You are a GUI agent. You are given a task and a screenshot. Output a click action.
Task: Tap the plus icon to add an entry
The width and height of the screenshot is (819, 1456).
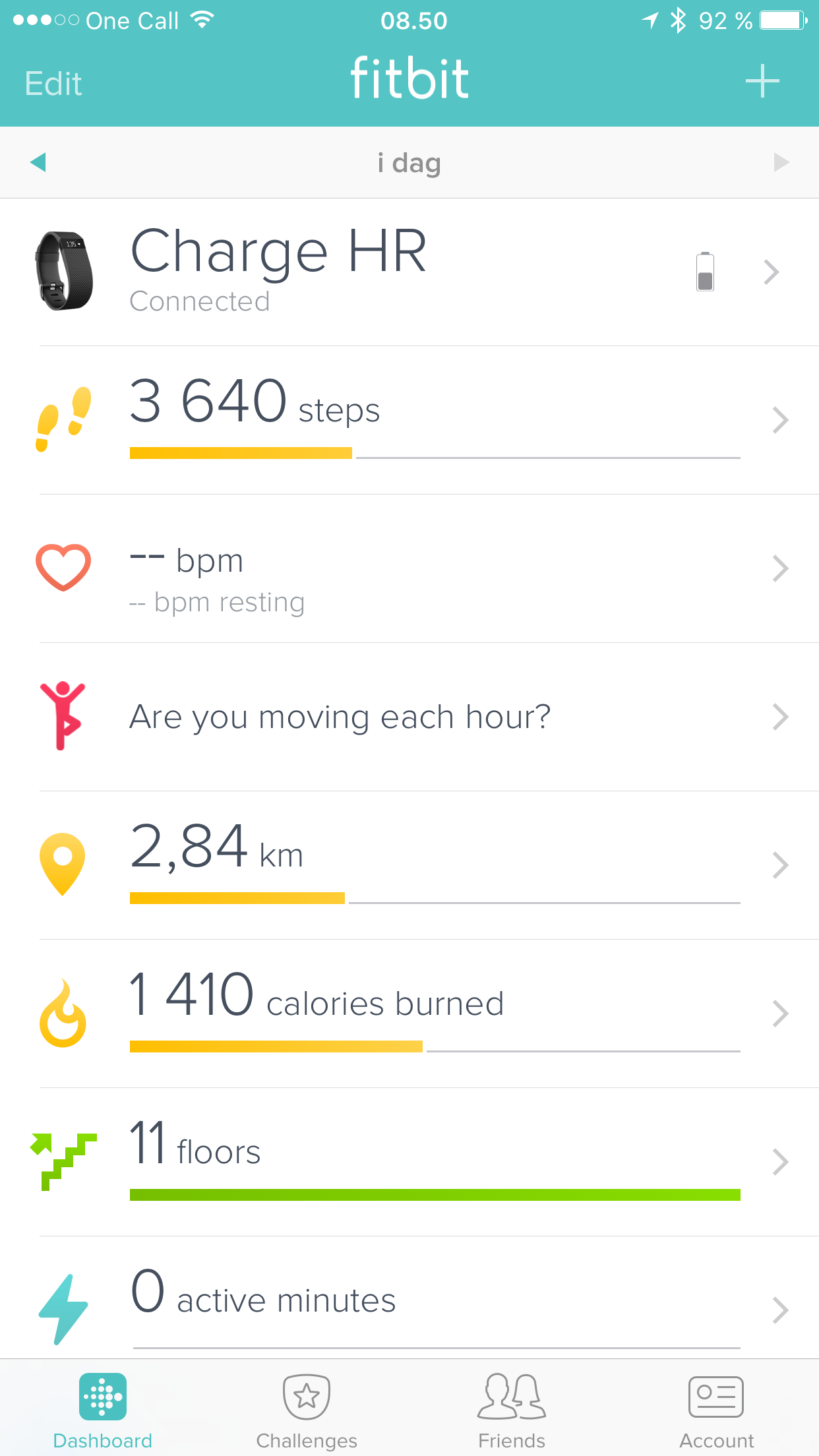(x=762, y=81)
